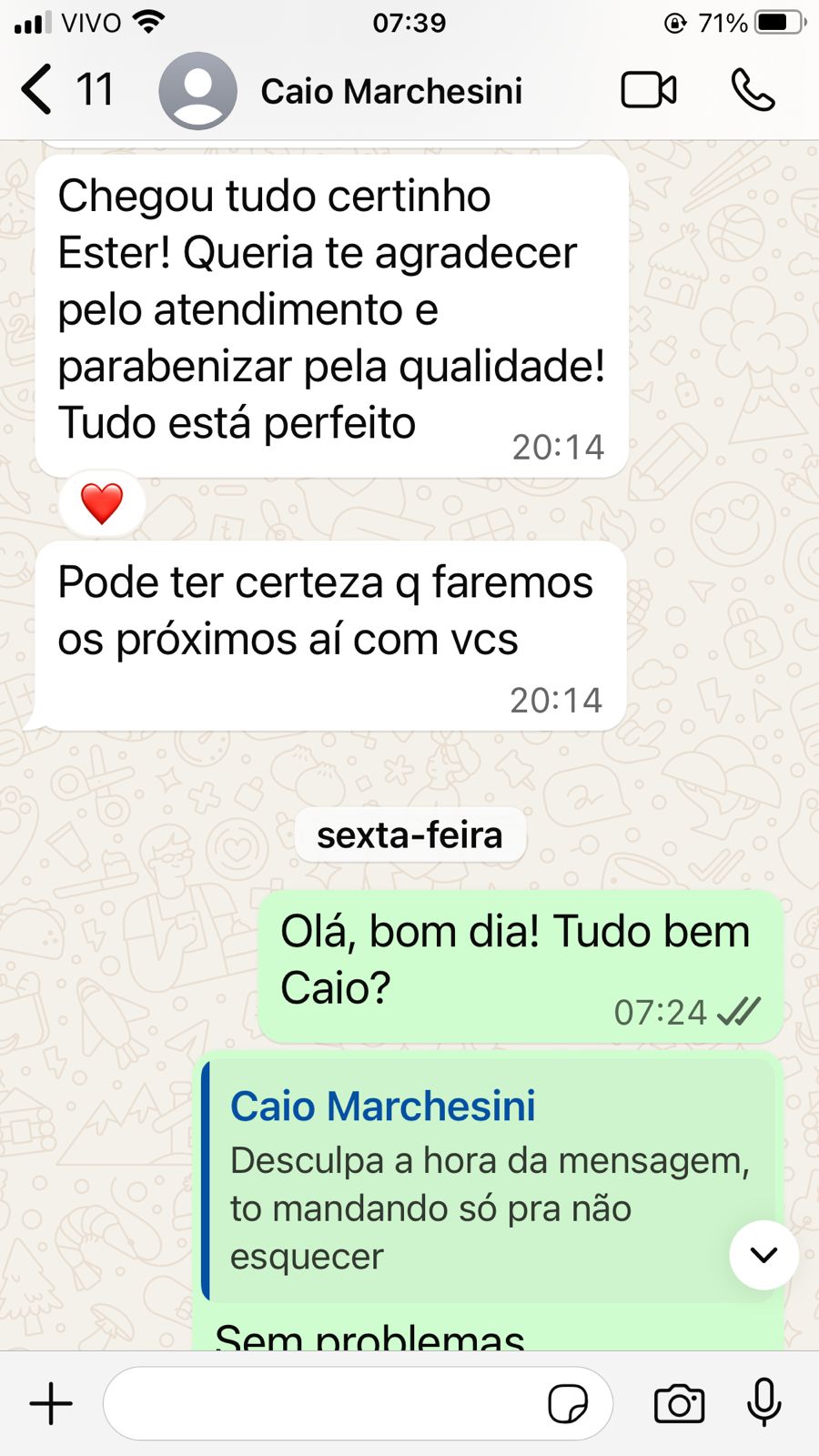Open Caio Marchesini's contact info
Viewport: 819px width, 1456px height.
390,91
